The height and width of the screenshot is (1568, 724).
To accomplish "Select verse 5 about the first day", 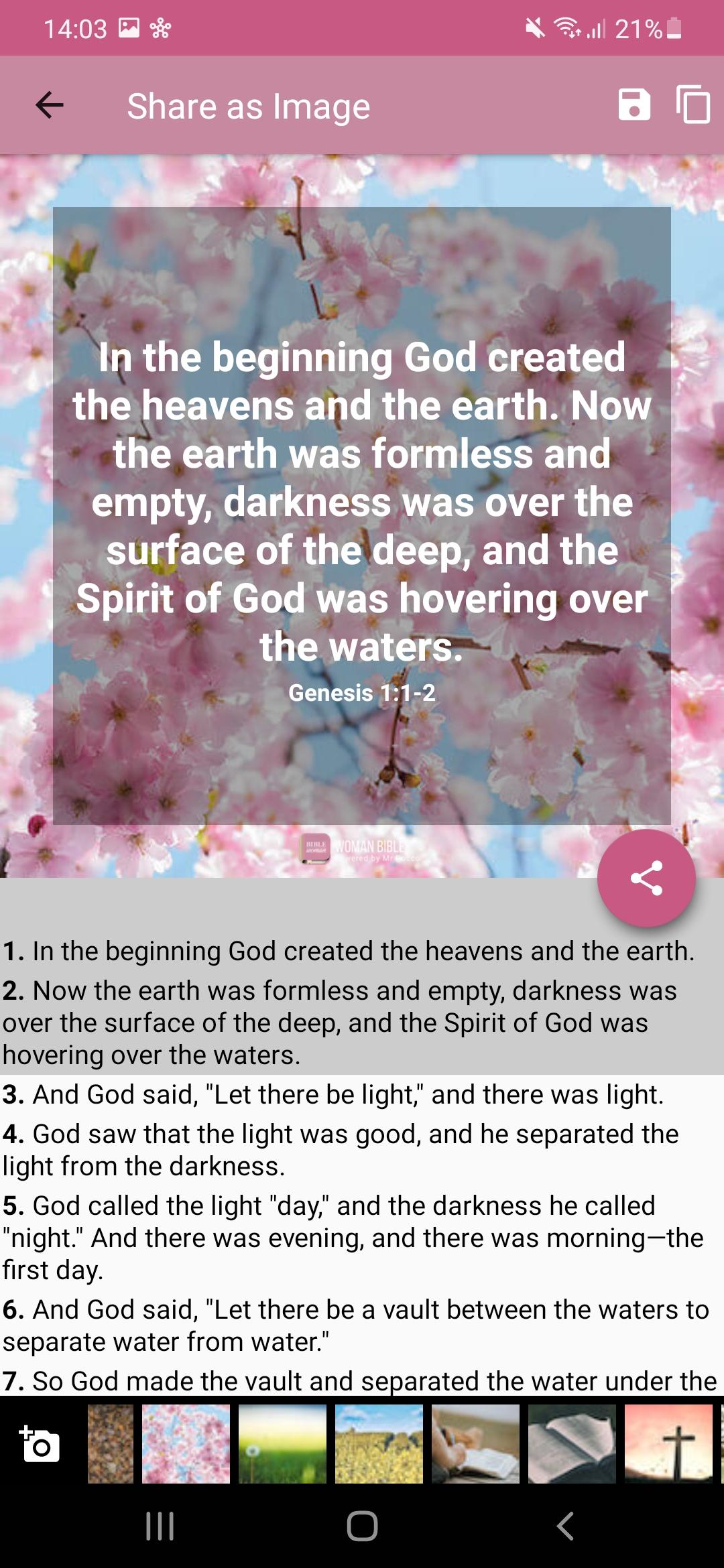I will [362, 1238].
